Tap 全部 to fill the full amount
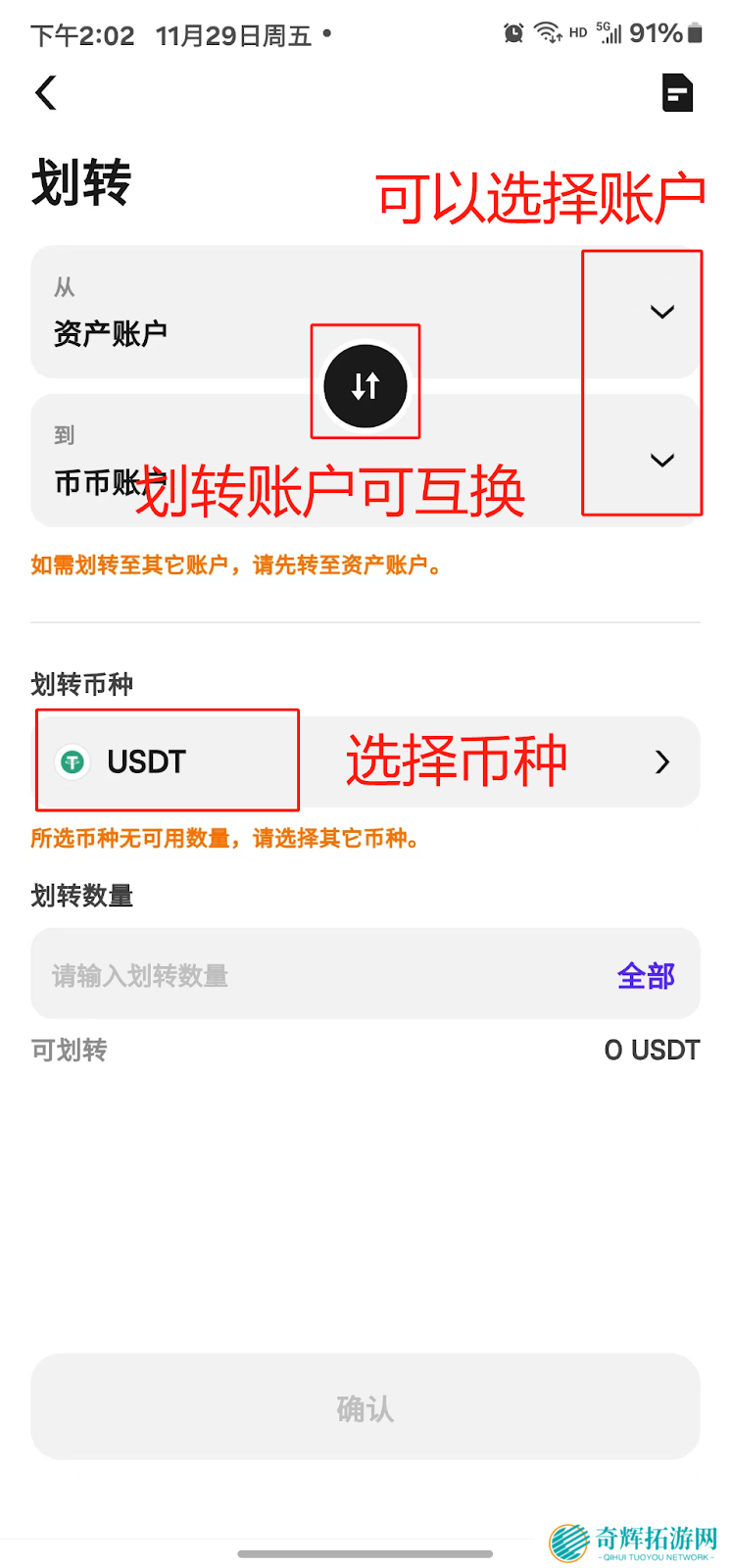Viewport: 731px width, 1568px height. click(646, 975)
